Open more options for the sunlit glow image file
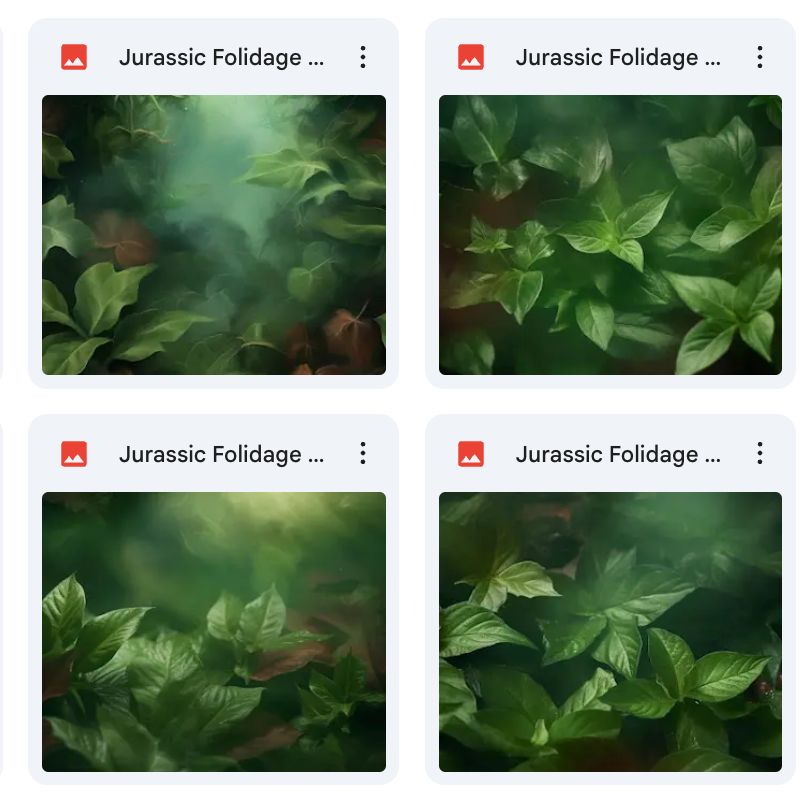The image size is (806, 794). click(x=363, y=454)
